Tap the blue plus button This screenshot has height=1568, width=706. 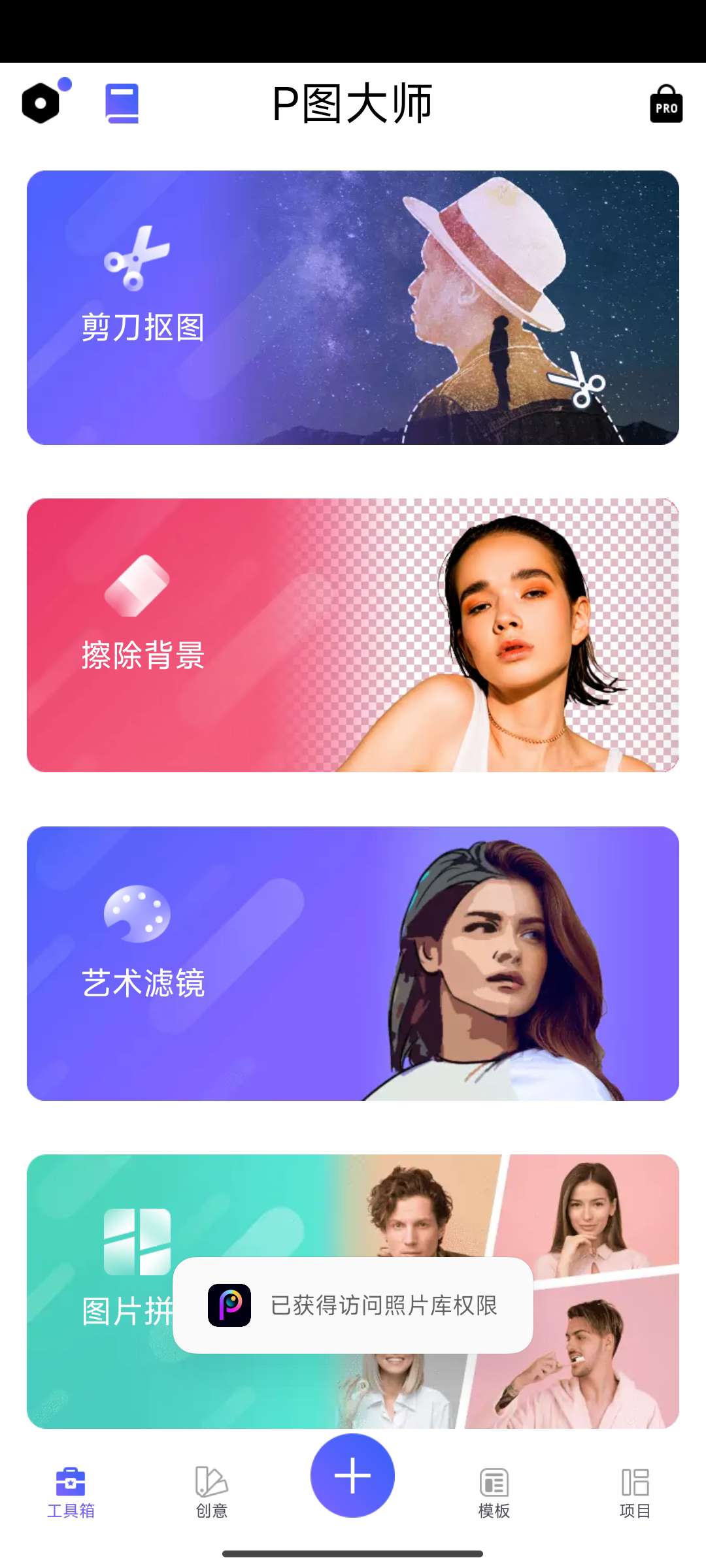[x=352, y=1475]
